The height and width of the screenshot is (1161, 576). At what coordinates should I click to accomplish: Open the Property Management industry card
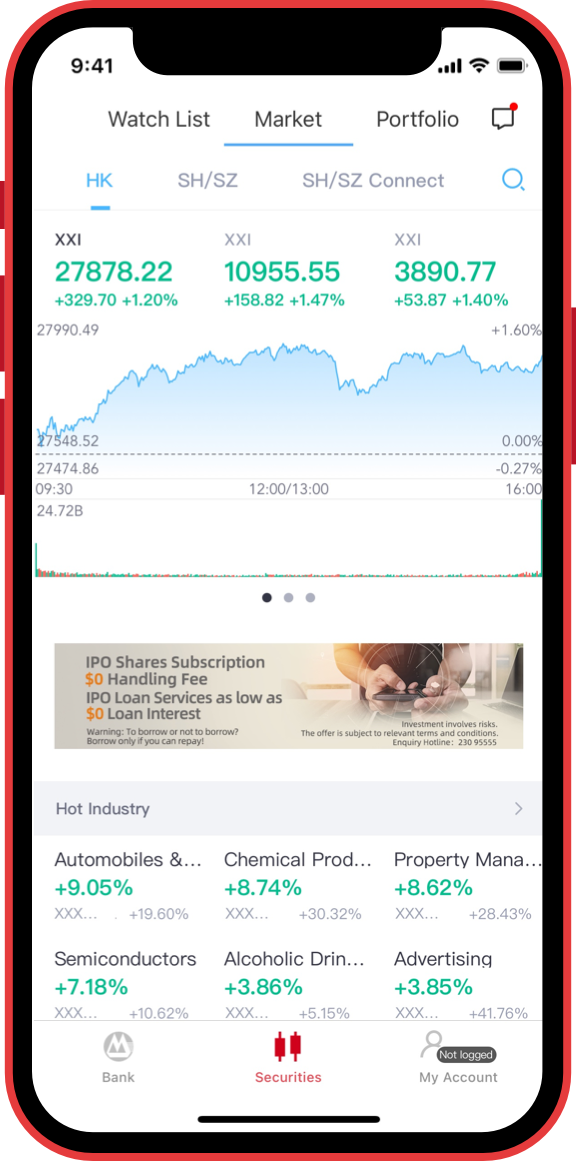(467, 886)
